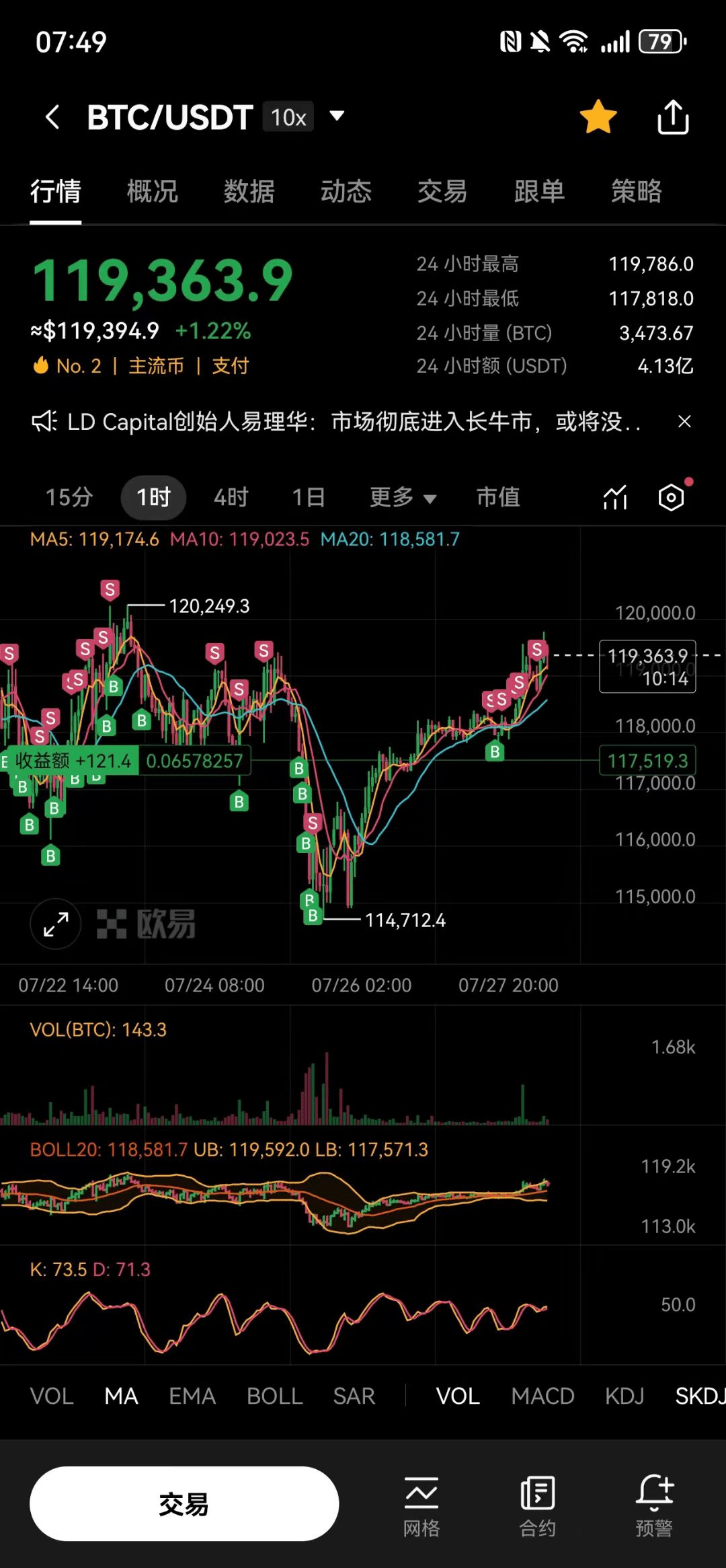726x1568 pixels.
Task: Open the 动态 tab
Action: click(346, 191)
